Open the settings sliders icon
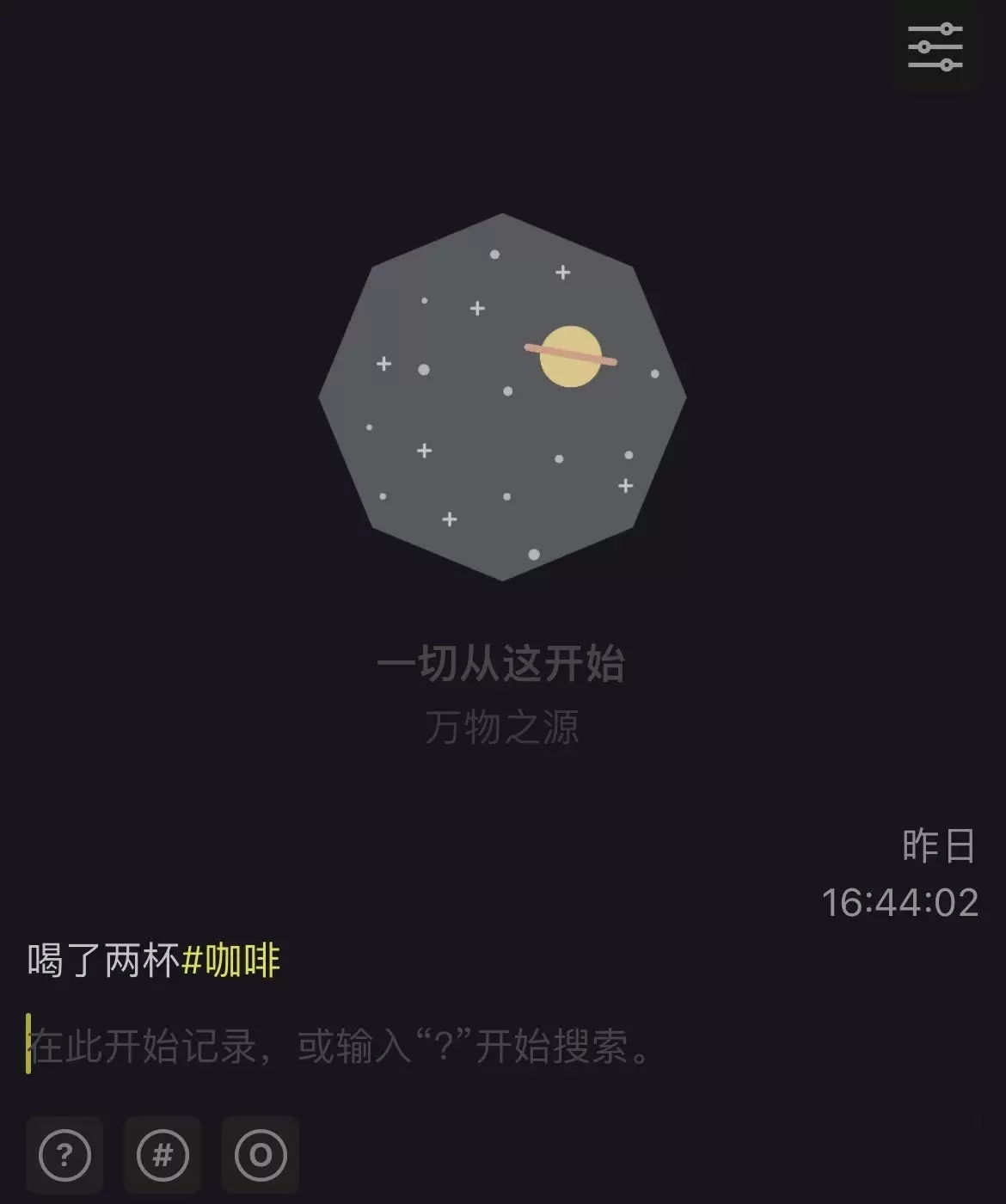 pyautogui.click(x=935, y=46)
